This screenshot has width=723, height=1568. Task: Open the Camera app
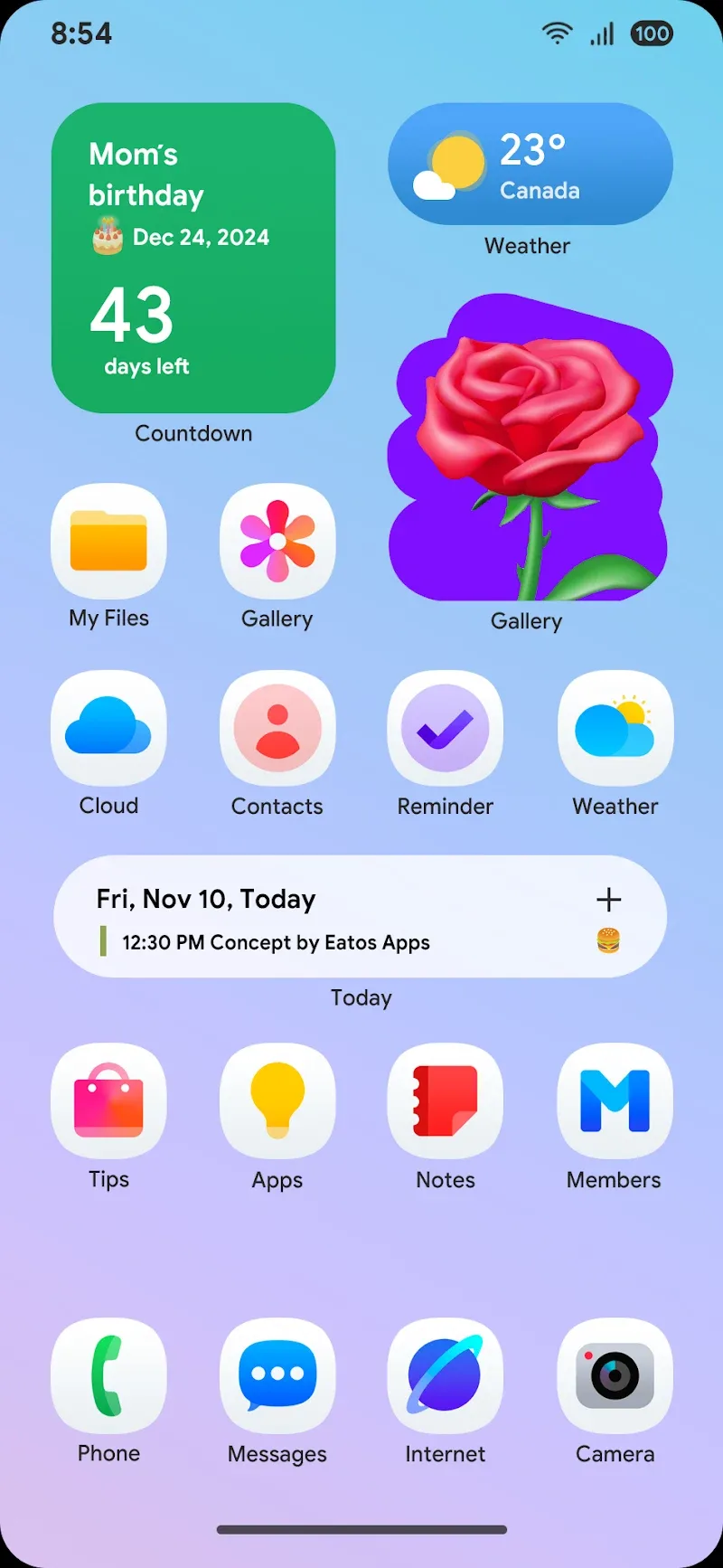coord(615,1375)
